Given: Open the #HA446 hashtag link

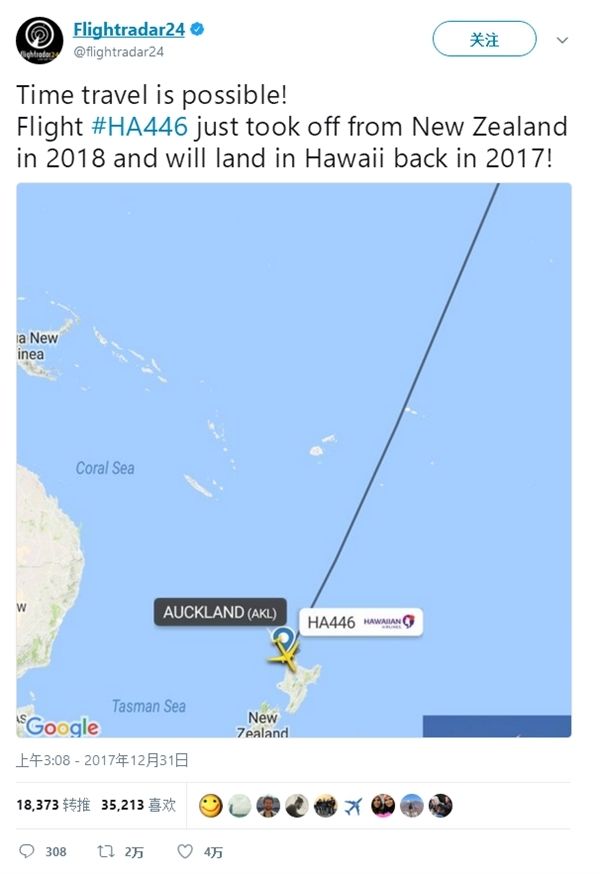Looking at the screenshot, I should pos(139,128).
